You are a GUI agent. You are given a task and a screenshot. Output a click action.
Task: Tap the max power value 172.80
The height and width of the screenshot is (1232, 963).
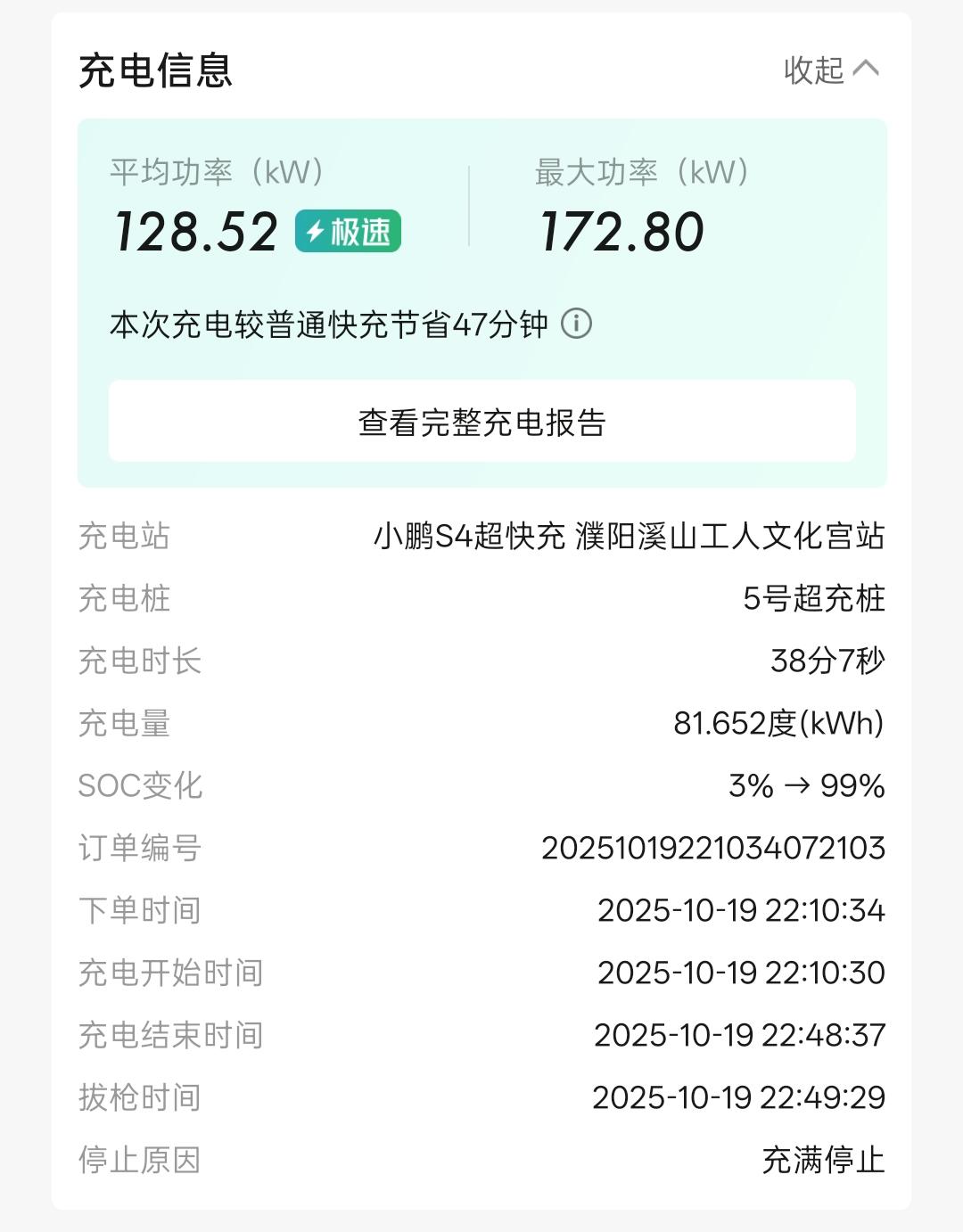[622, 231]
